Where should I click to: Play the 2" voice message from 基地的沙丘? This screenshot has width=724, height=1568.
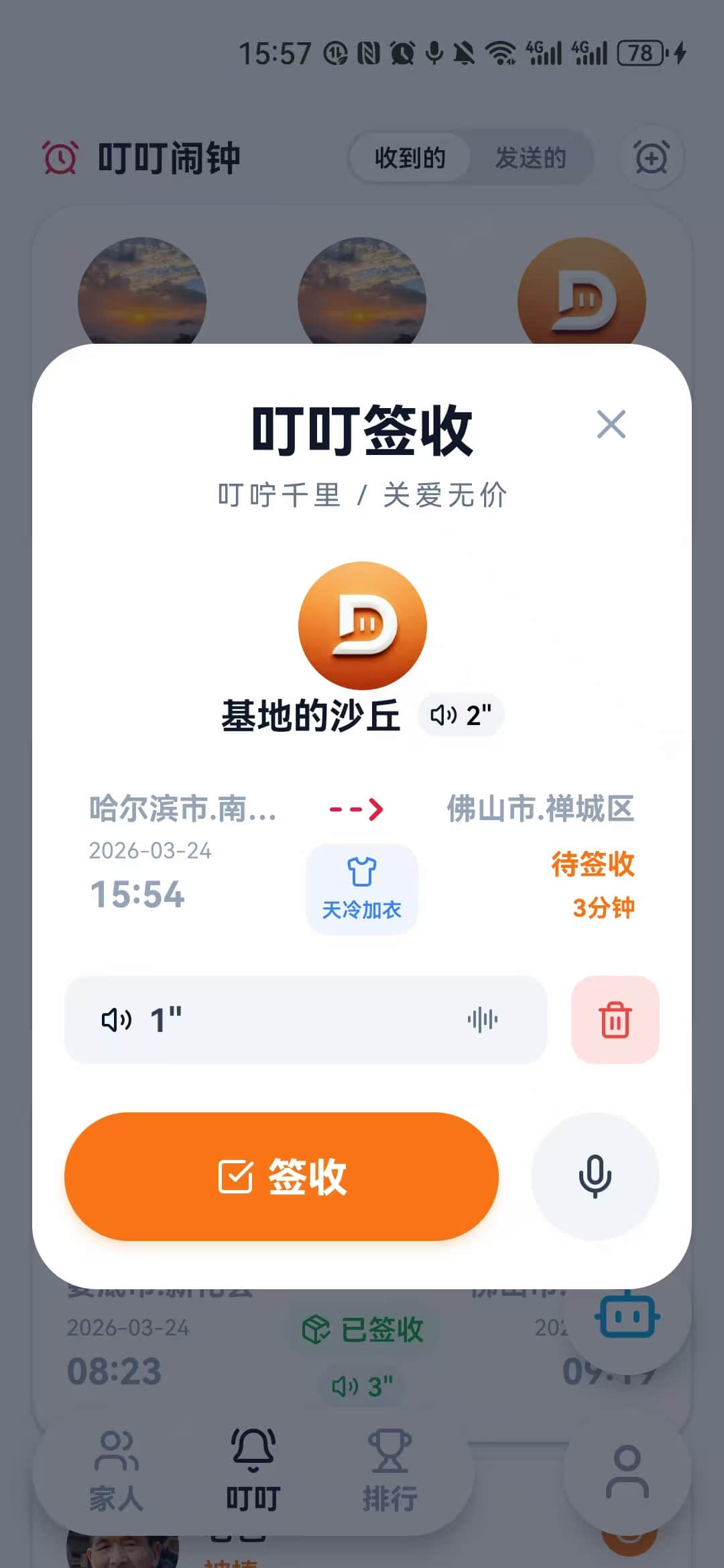tap(461, 714)
